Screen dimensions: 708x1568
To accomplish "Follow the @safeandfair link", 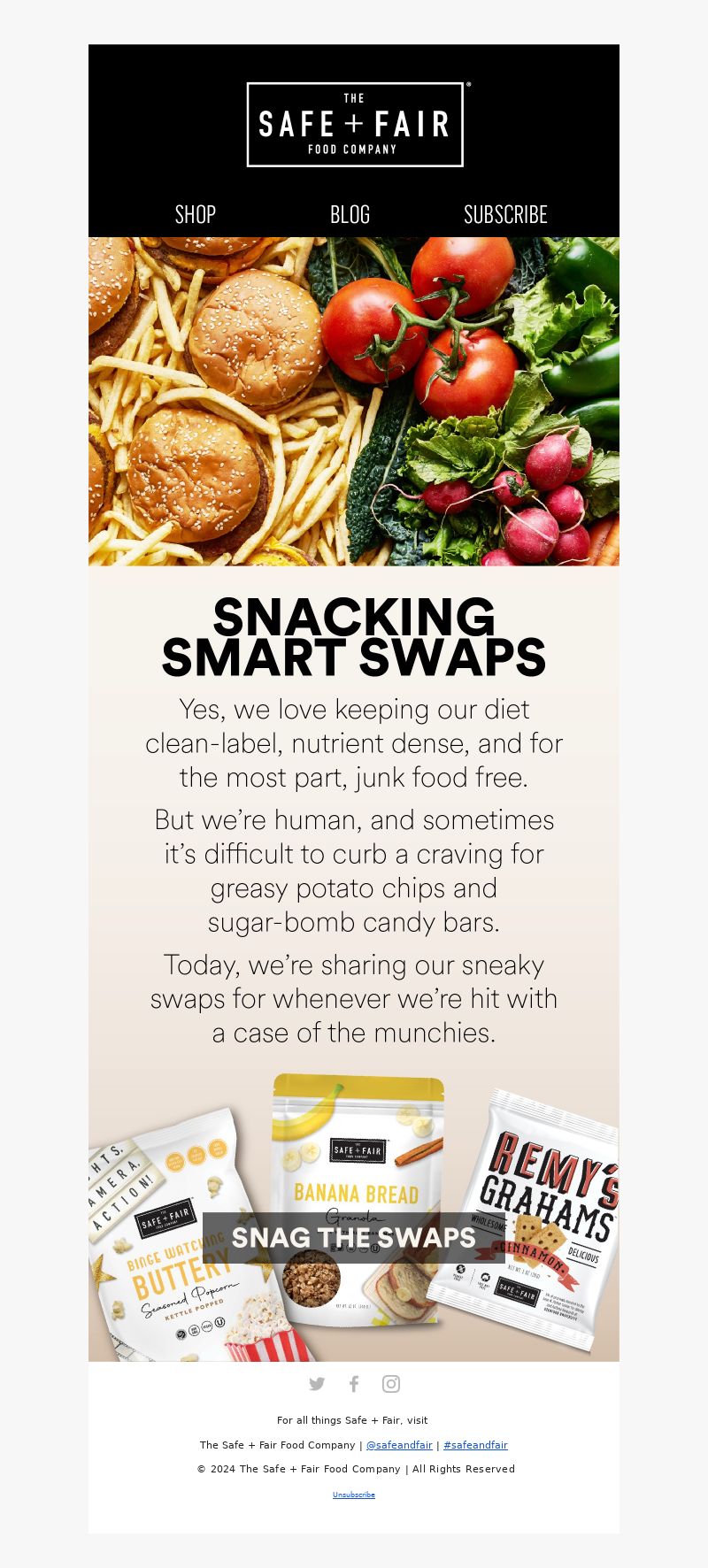I will click(x=399, y=1445).
